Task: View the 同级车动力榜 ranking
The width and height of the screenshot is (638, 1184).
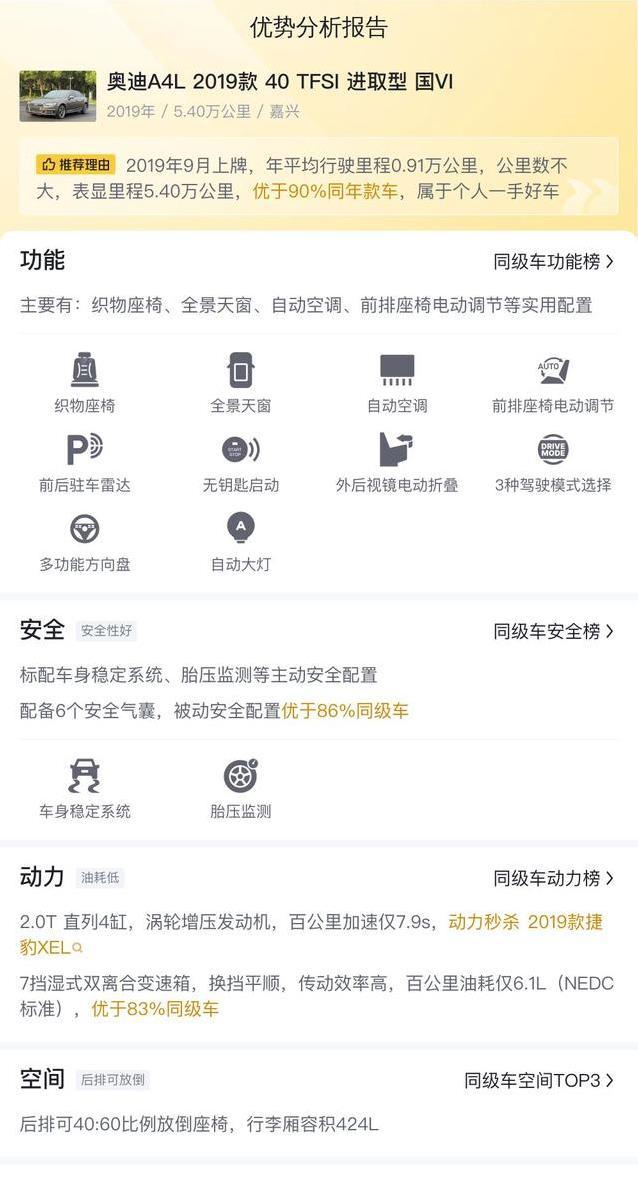Action: coord(553,878)
